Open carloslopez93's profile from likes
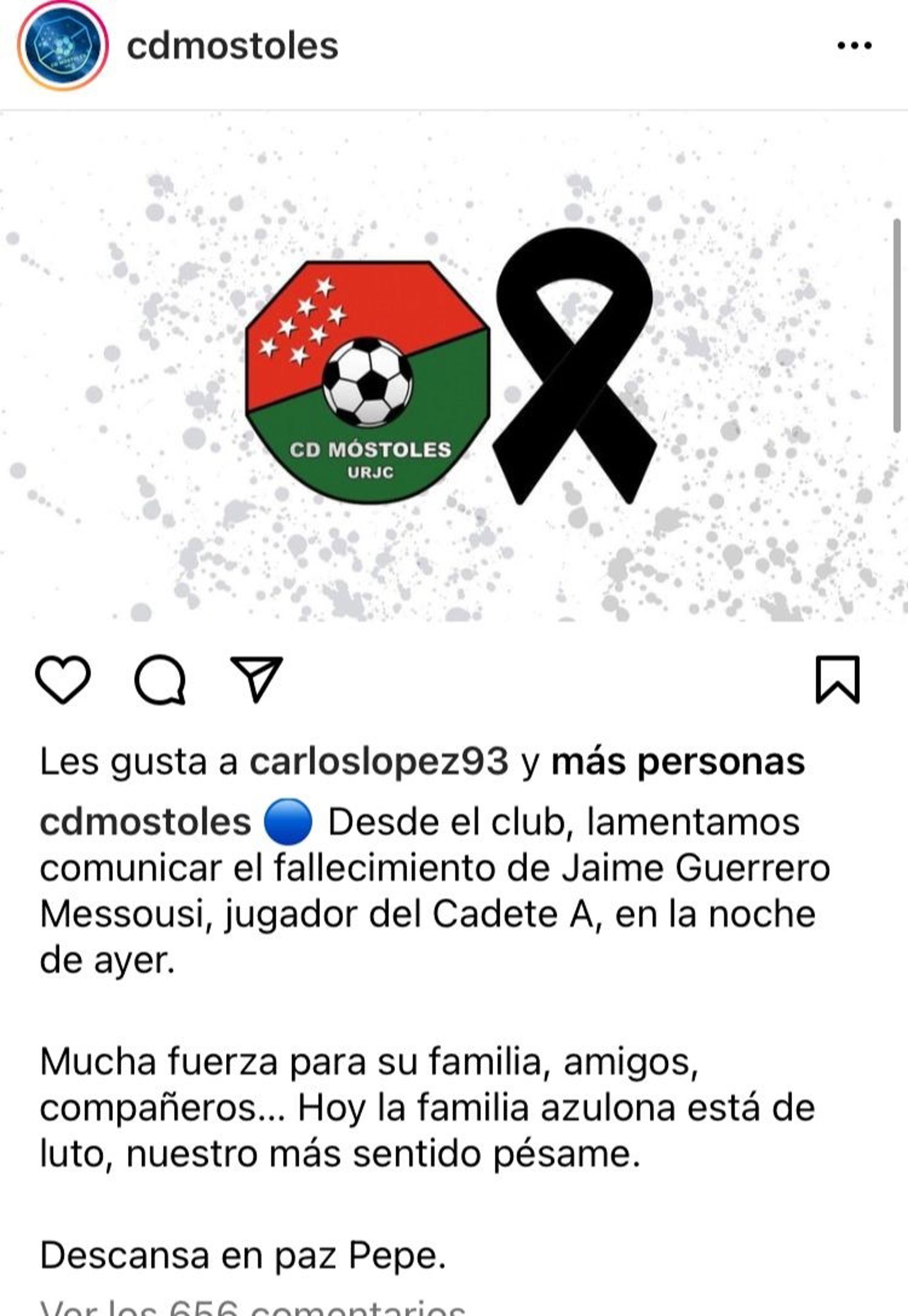This screenshot has height=1316, width=908. point(378,761)
